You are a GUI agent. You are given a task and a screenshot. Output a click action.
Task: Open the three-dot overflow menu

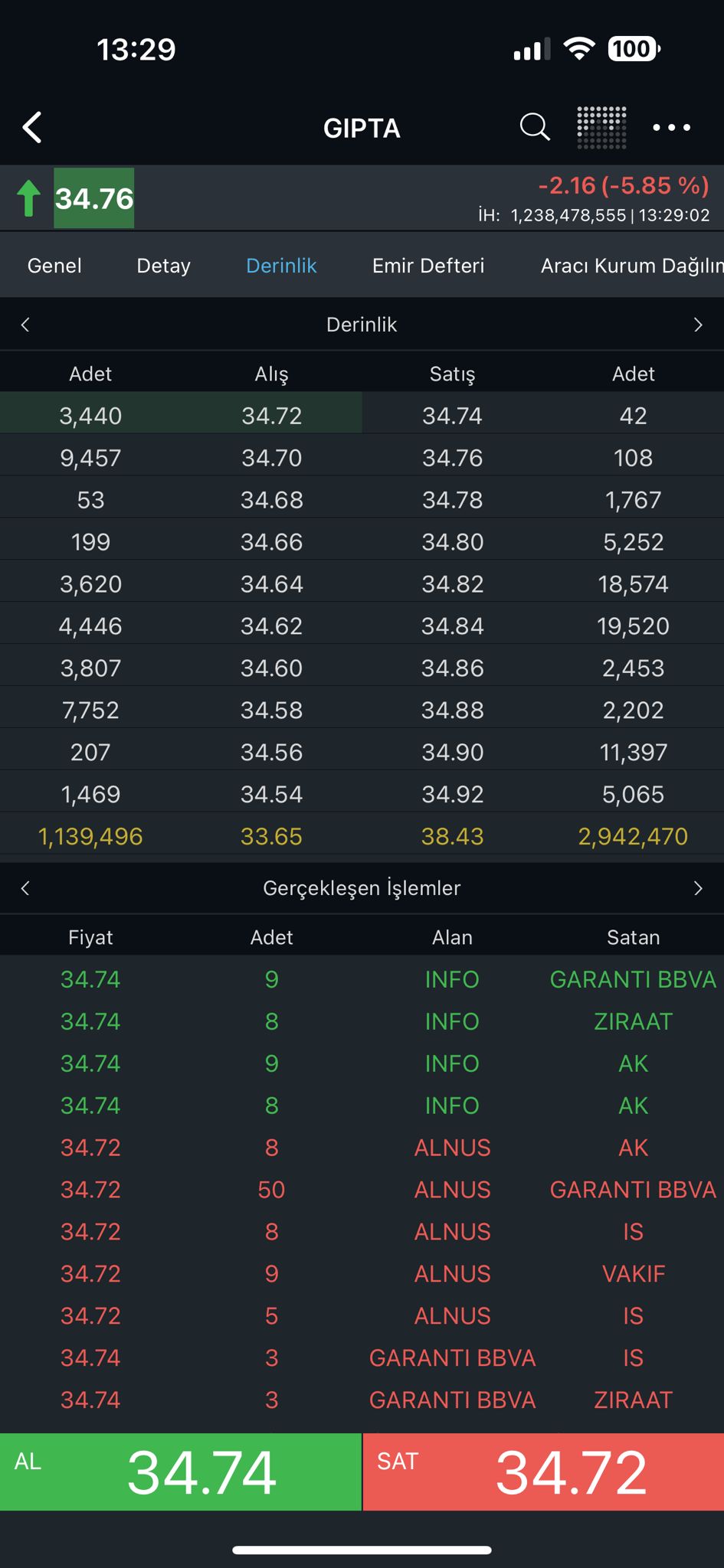(x=671, y=127)
